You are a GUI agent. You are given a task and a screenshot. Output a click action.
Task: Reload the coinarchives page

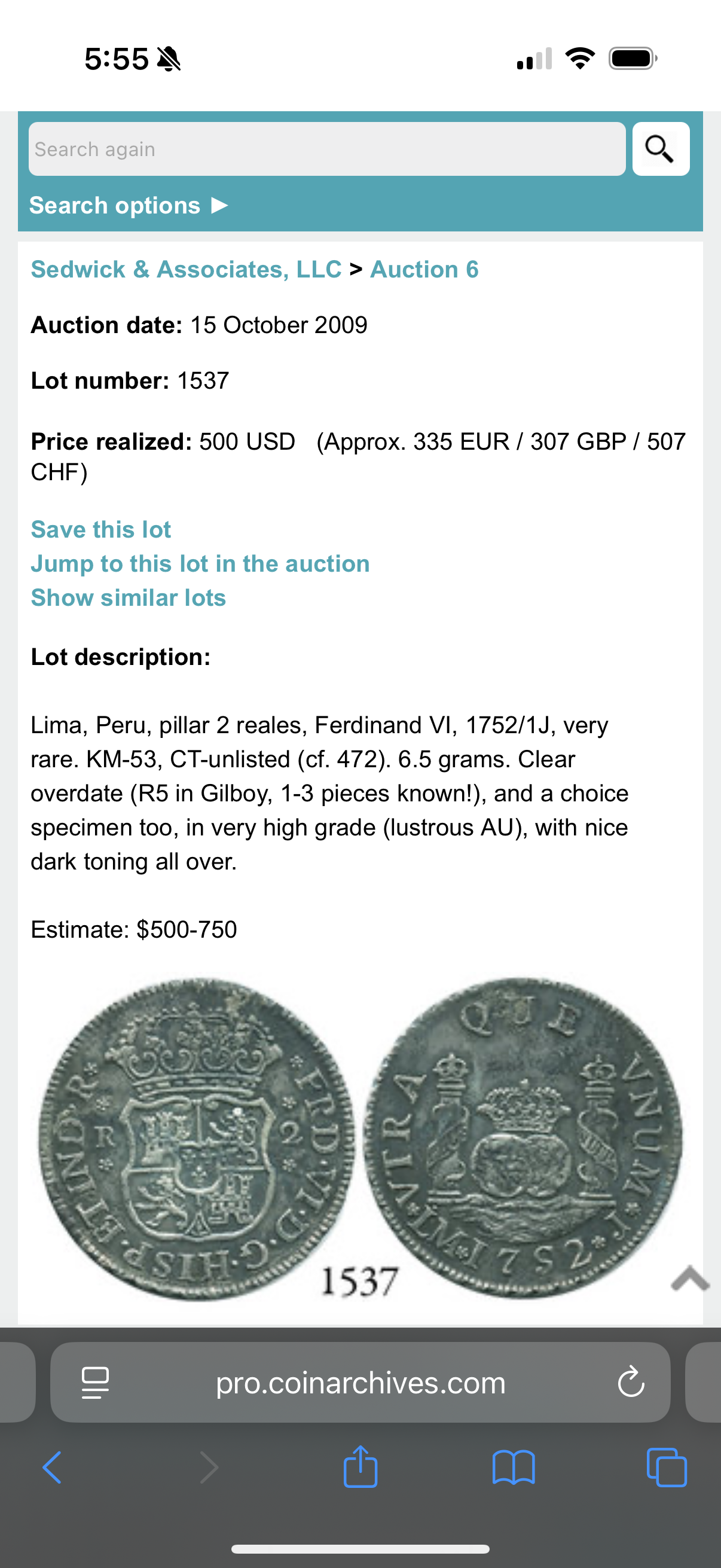tap(630, 1383)
